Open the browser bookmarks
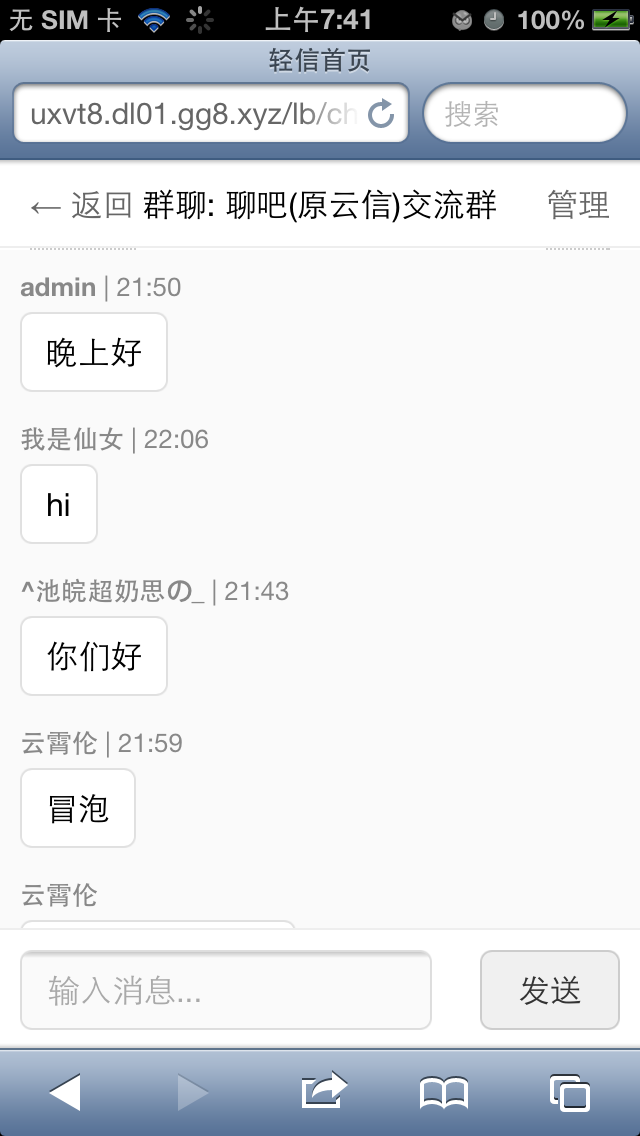Viewport: 640px width, 1136px height. [x=444, y=1093]
